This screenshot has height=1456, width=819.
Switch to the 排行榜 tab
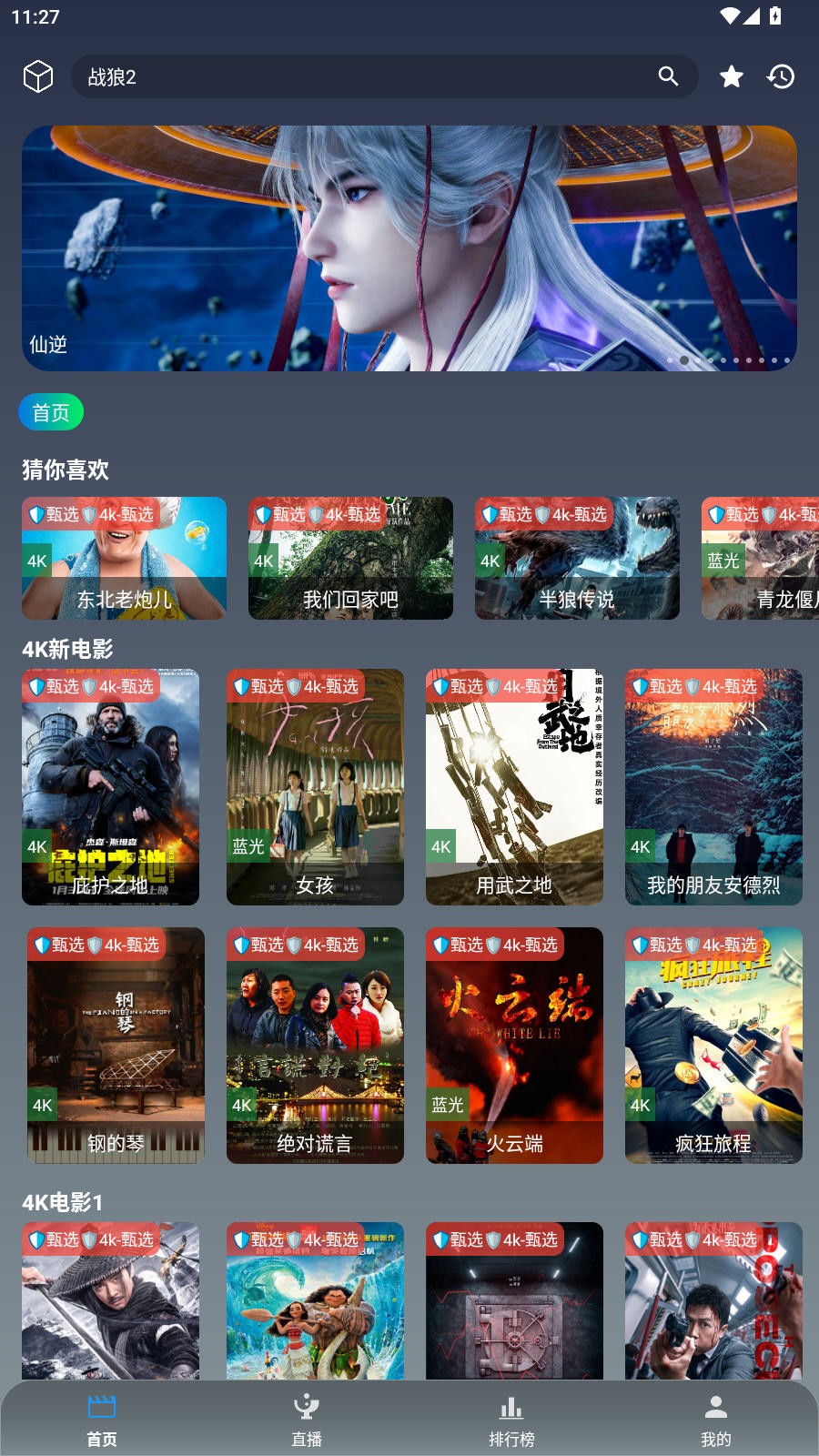[511, 1420]
